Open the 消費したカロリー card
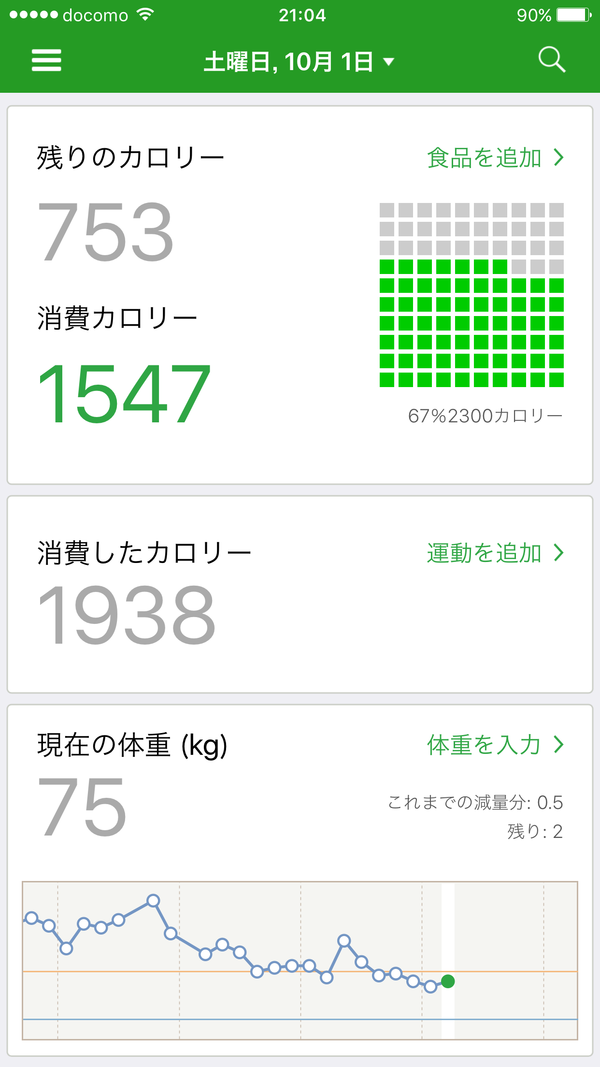Viewport: 600px width, 1067px height. click(x=300, y=594)
